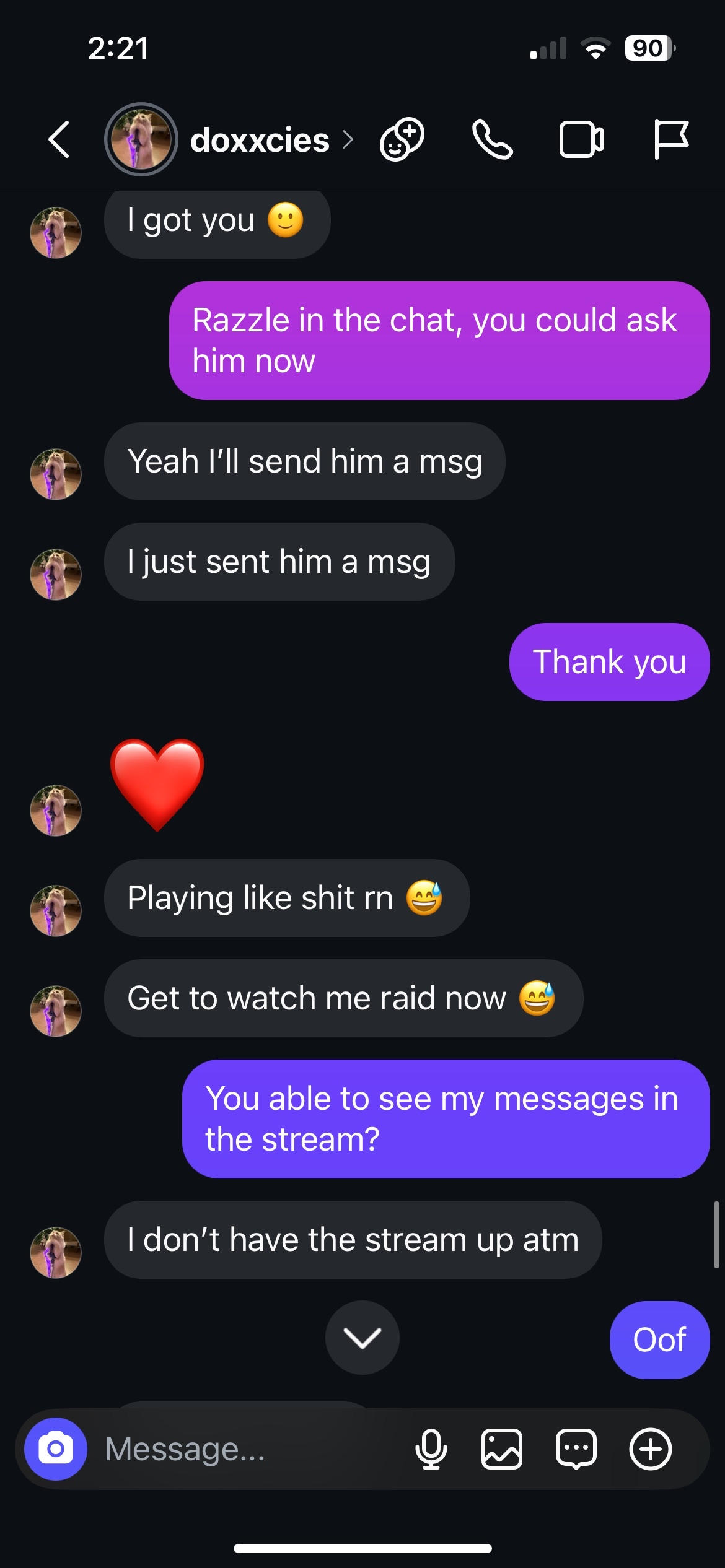Tap the flag icon in header
725x1568 pixels.
click(x=670, y=139)
